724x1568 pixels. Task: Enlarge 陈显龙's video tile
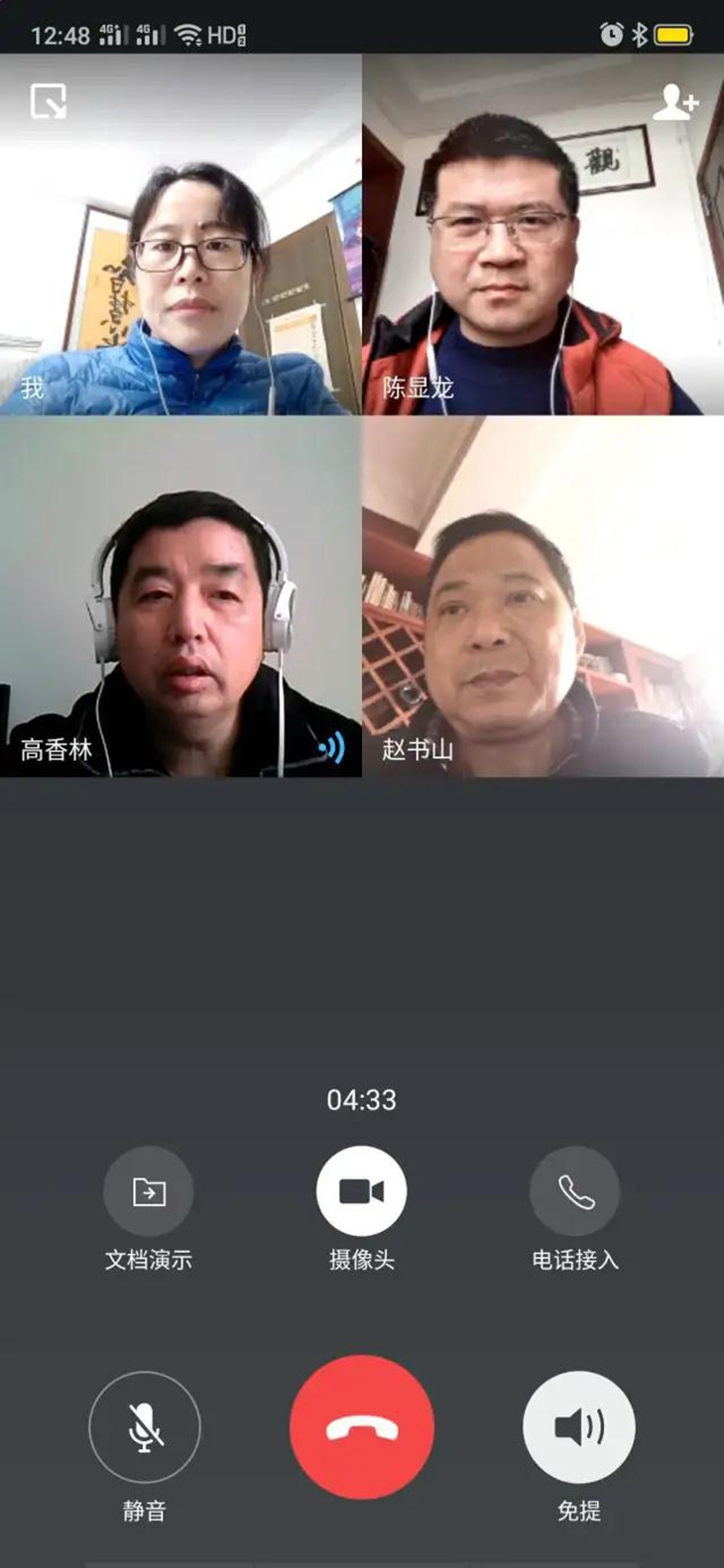[x=543, y=238]
